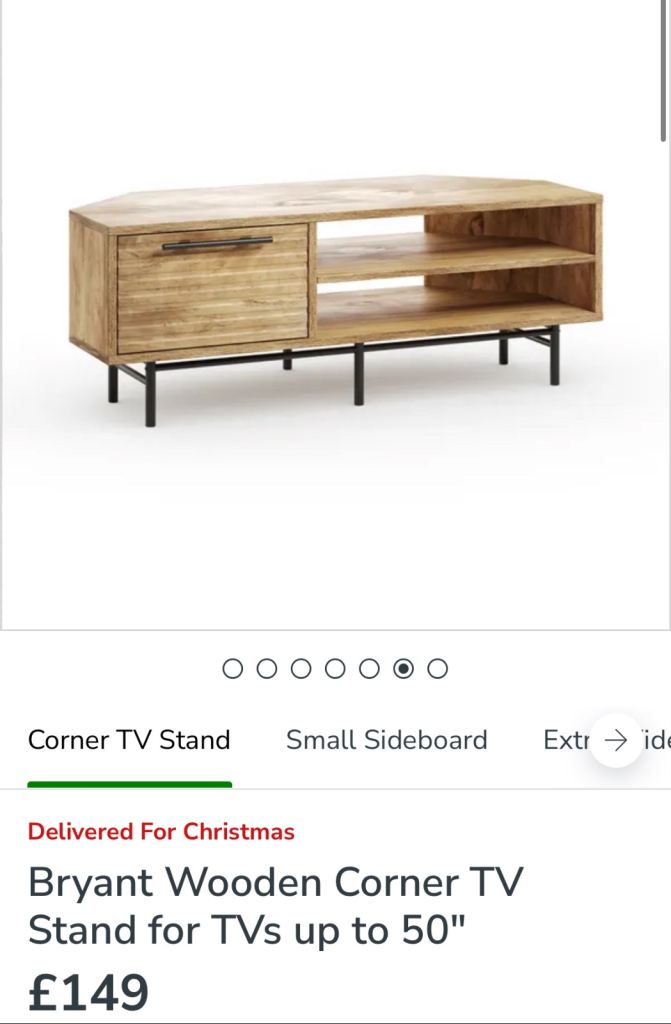Image resolution: width=671 pixels, height=1024 pixels.
Task: Select the Corner TV Stand tab
Action: [x=129, y=740]
